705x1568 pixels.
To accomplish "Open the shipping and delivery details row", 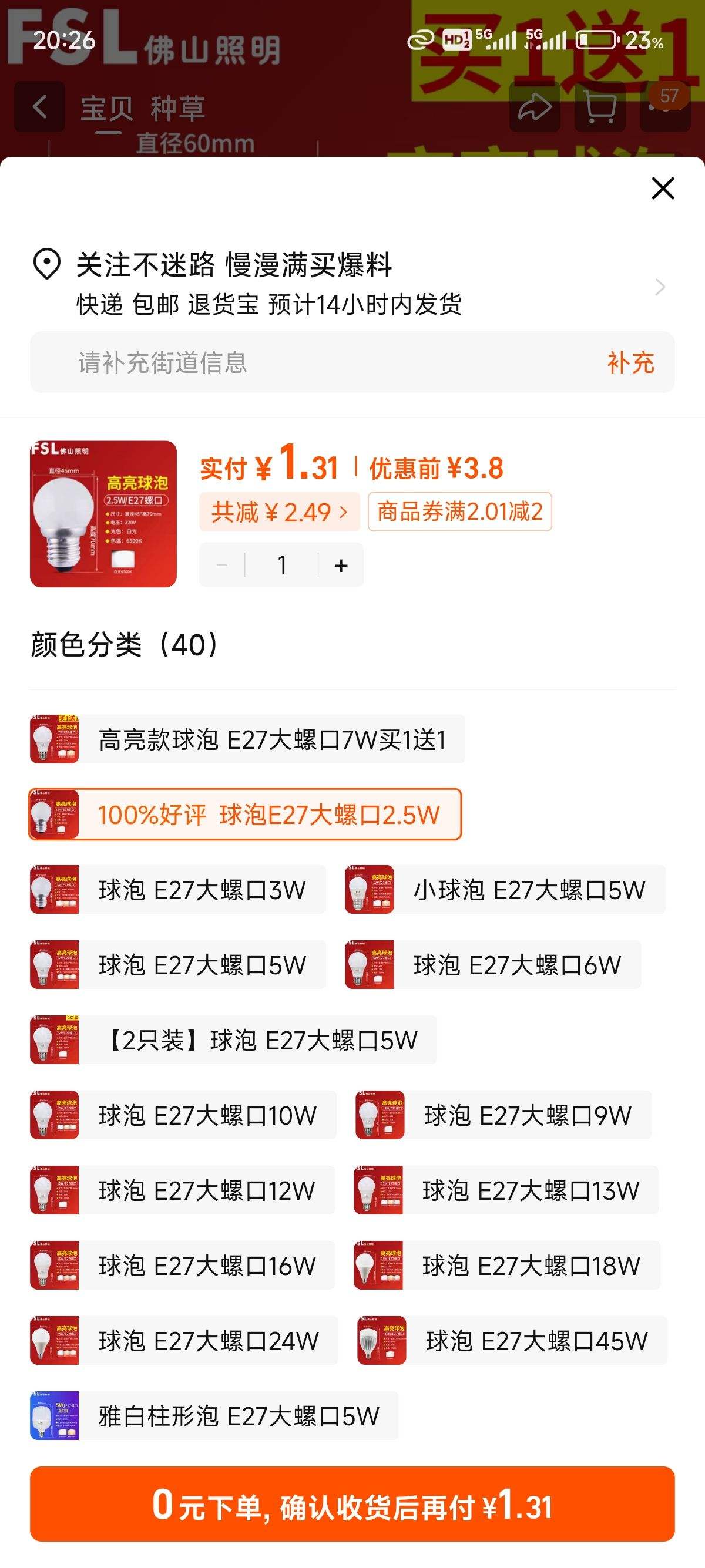I will tap(352, 284).
